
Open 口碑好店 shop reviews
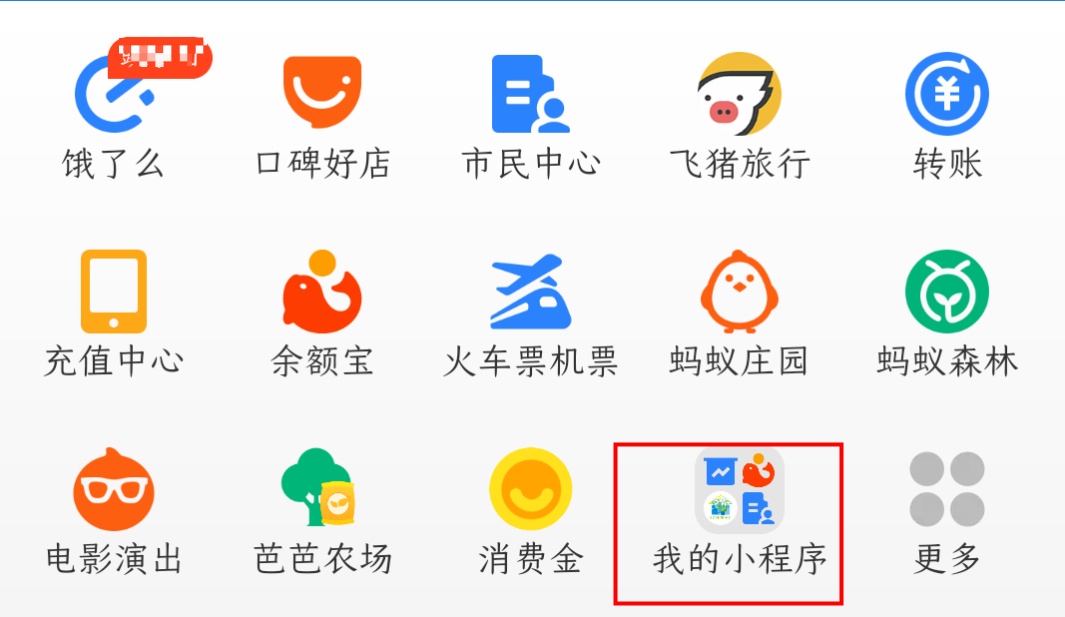click(322, 94)
